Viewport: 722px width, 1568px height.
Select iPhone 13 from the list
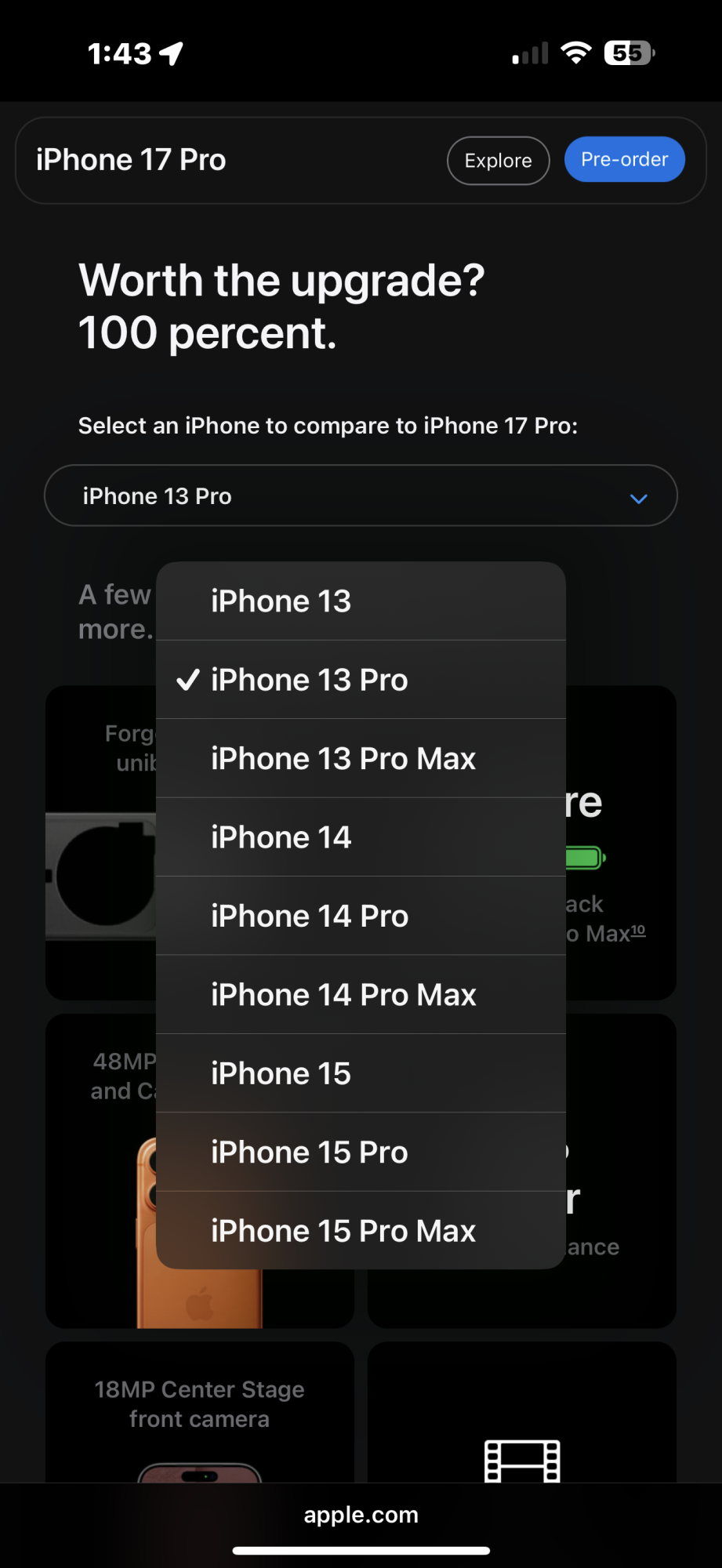[361, 601]
